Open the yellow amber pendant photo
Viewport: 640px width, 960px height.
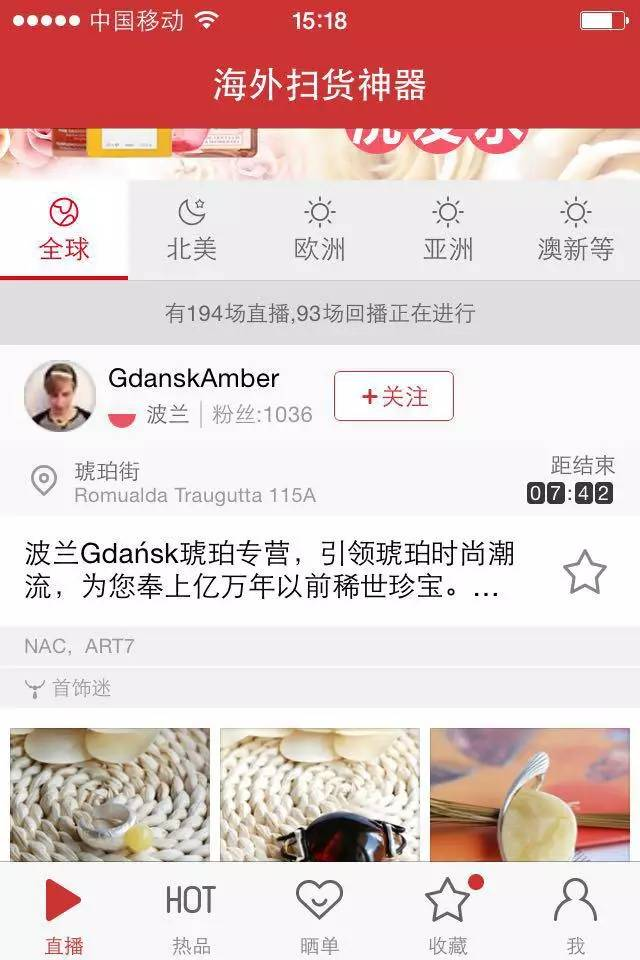[x=530, y=795]
